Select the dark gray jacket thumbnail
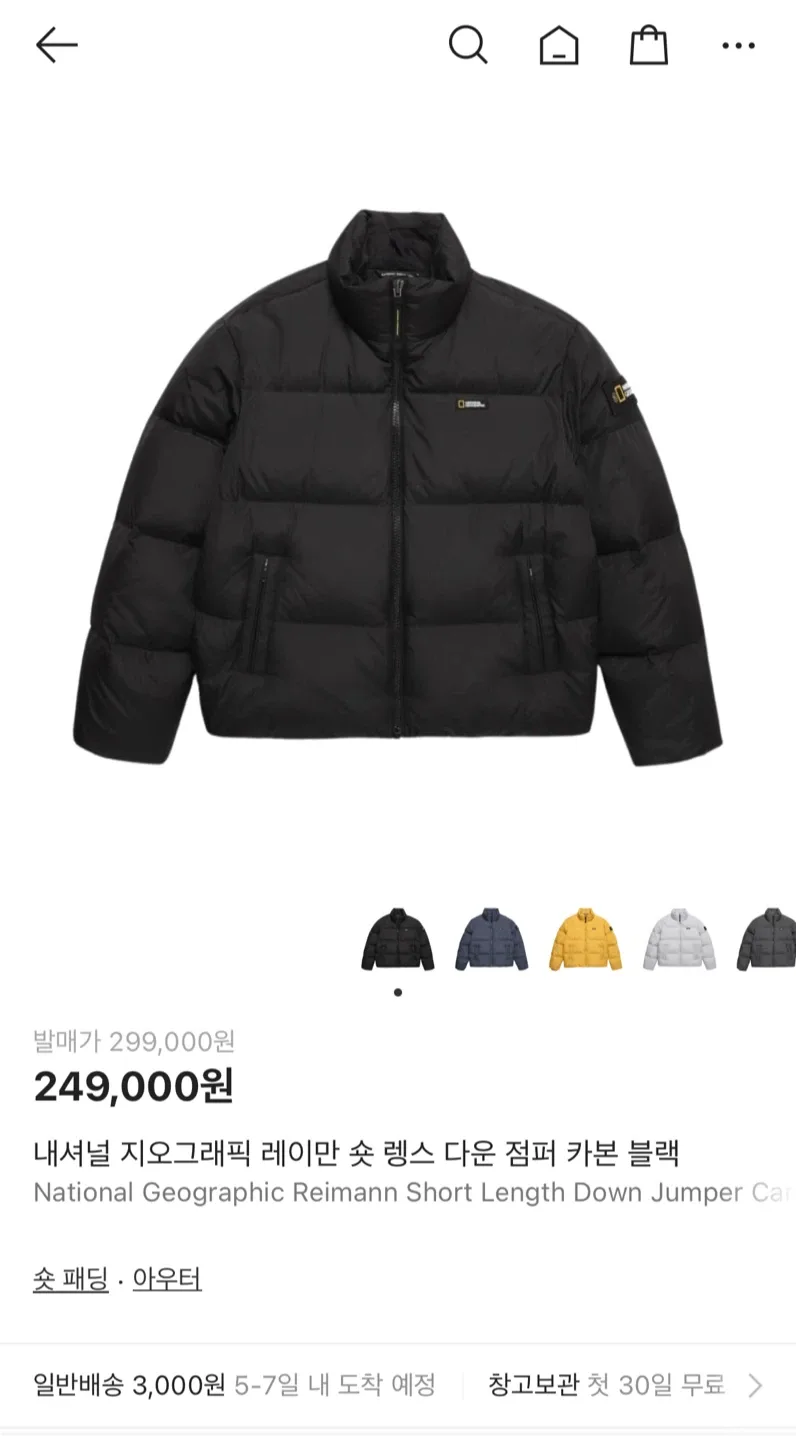Screen dimensions: 796x1440 (x=768, y=939)
